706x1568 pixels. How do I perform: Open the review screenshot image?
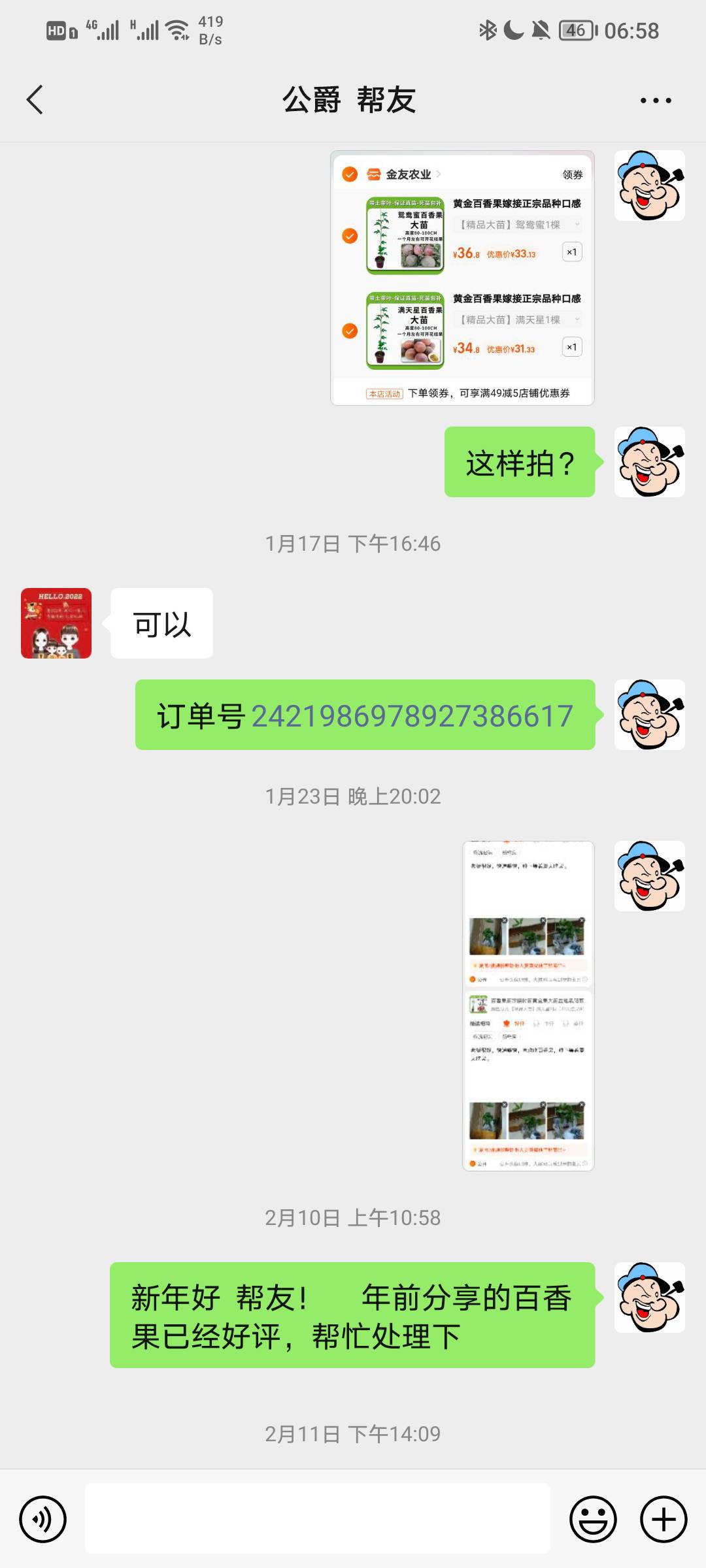(528, 1005)
